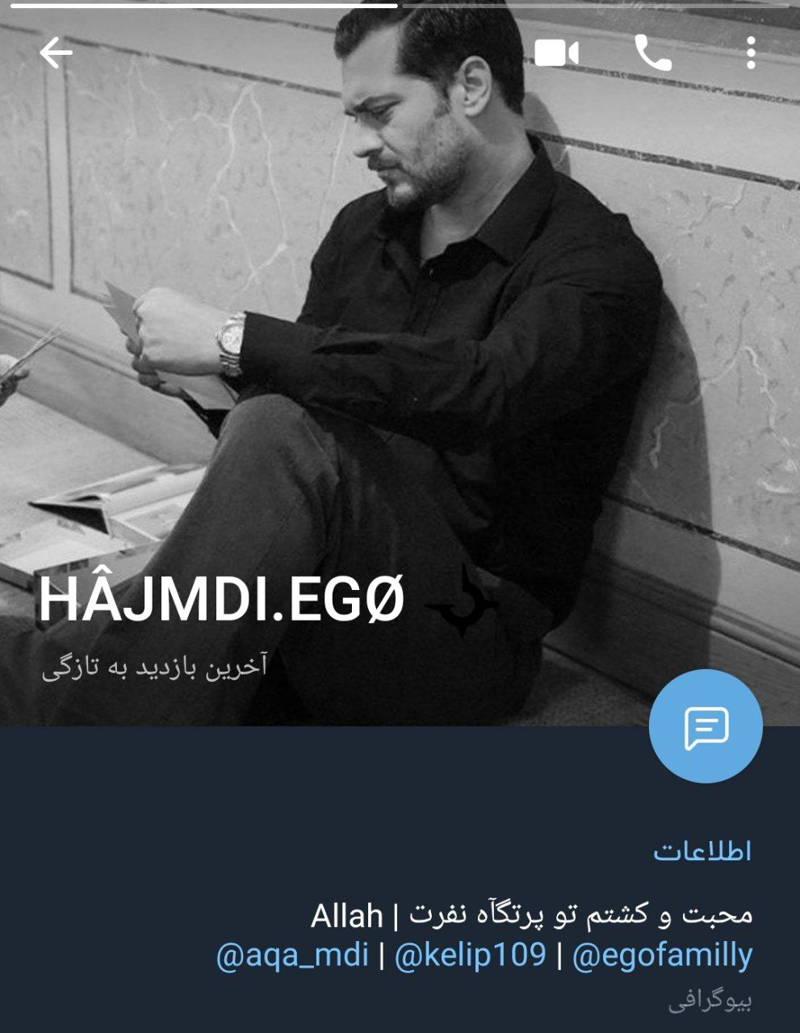Viewport: 800px width, 1033px height.
Task: Open the @aqa_mdi link
Action: pyautogui.click(x=290, y=955)
